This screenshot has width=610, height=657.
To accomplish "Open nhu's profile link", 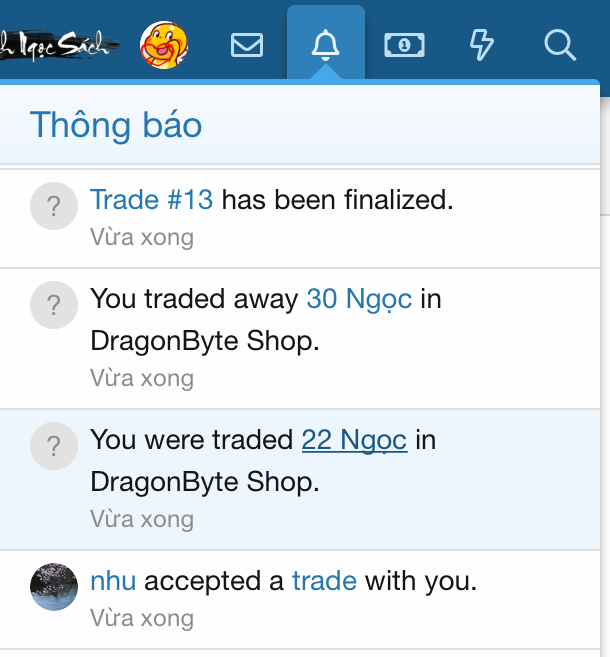I will [x=113, y=581].
